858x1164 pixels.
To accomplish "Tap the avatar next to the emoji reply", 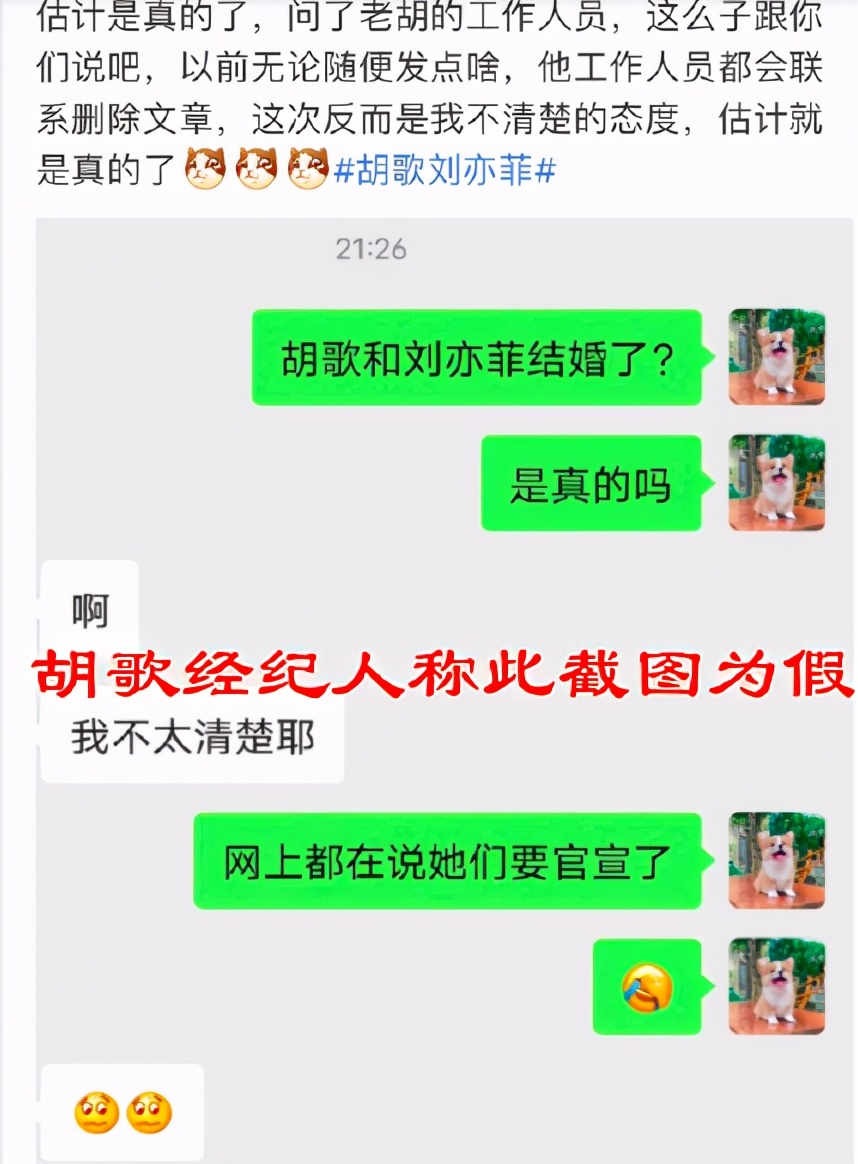I will click(778, 988).
